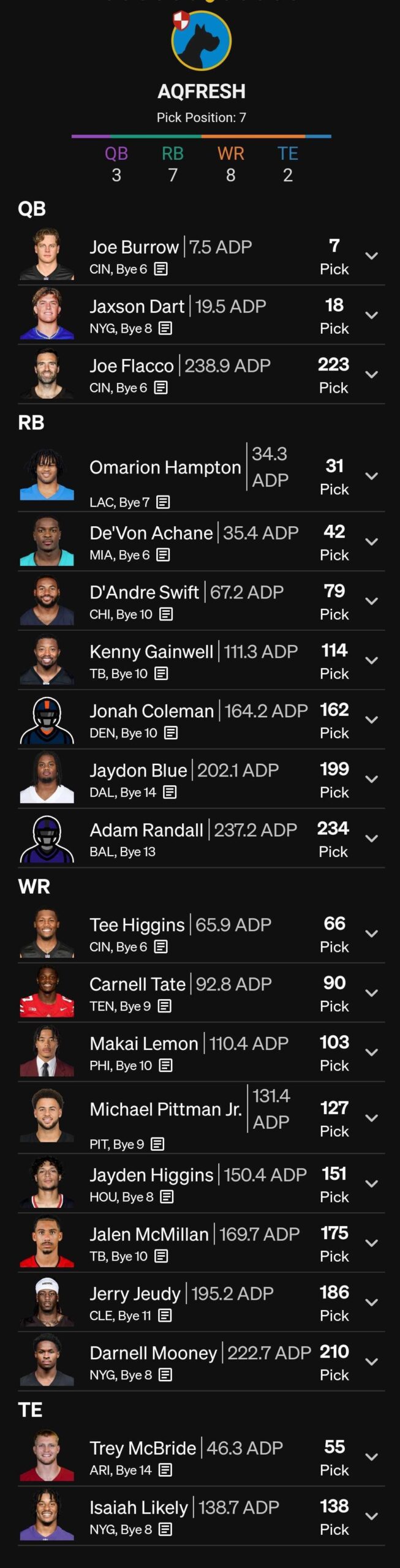Open Omarion Hampton's player row
Viewport: 400px width, 1568px height.
[x=201, y=475]
